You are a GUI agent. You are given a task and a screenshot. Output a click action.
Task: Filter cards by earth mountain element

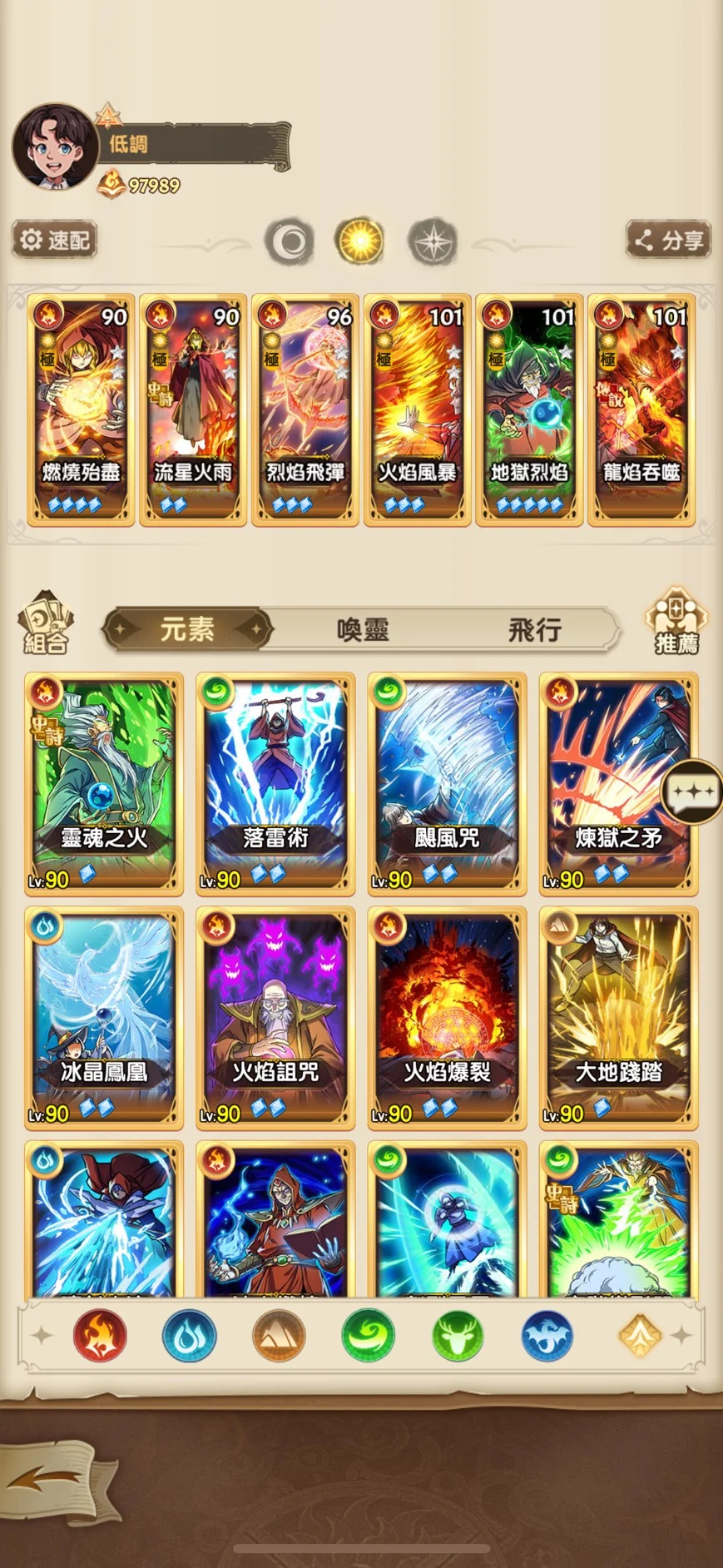(279, 1335)
